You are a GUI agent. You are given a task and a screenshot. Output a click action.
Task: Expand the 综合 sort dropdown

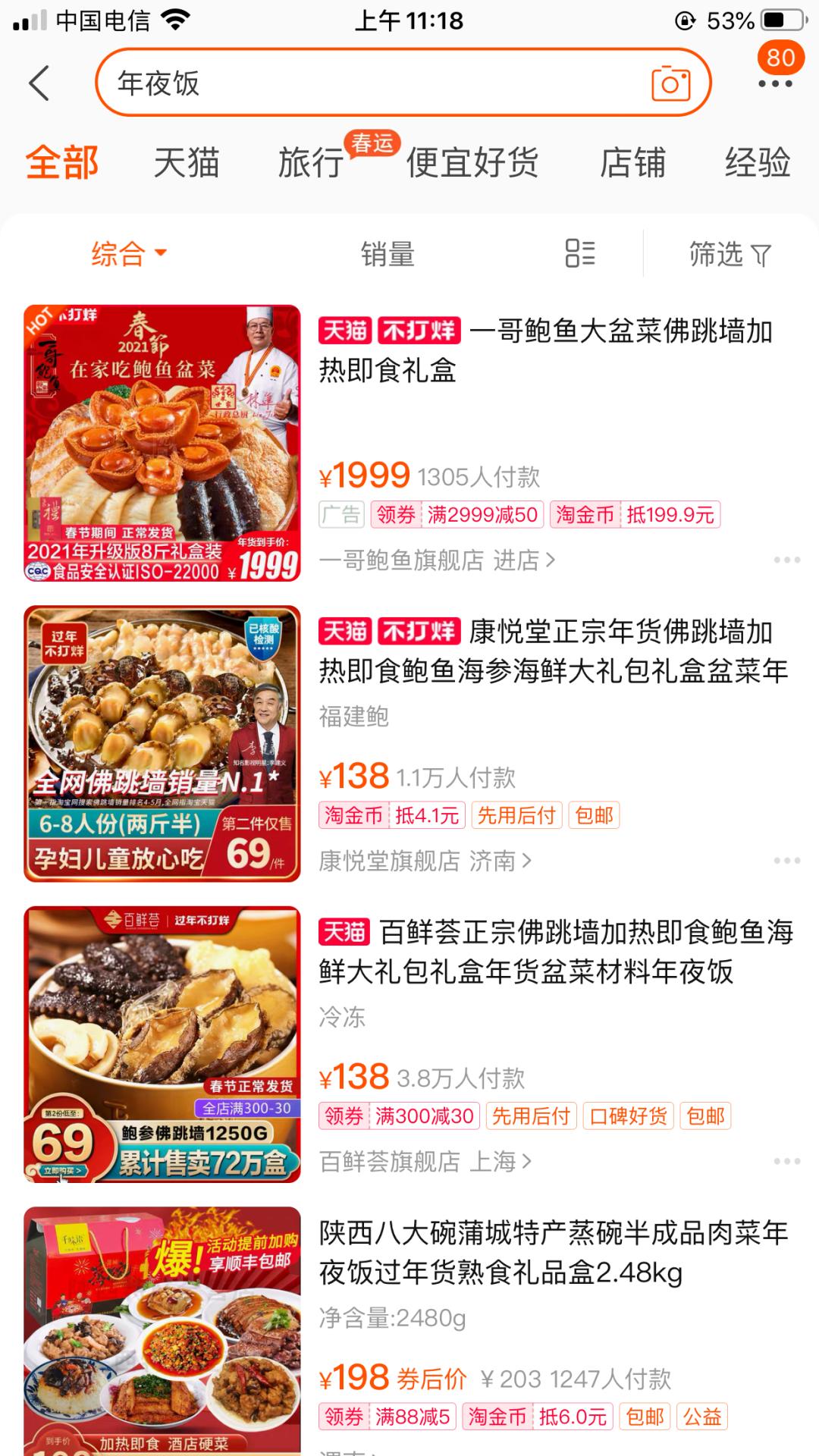127,254
